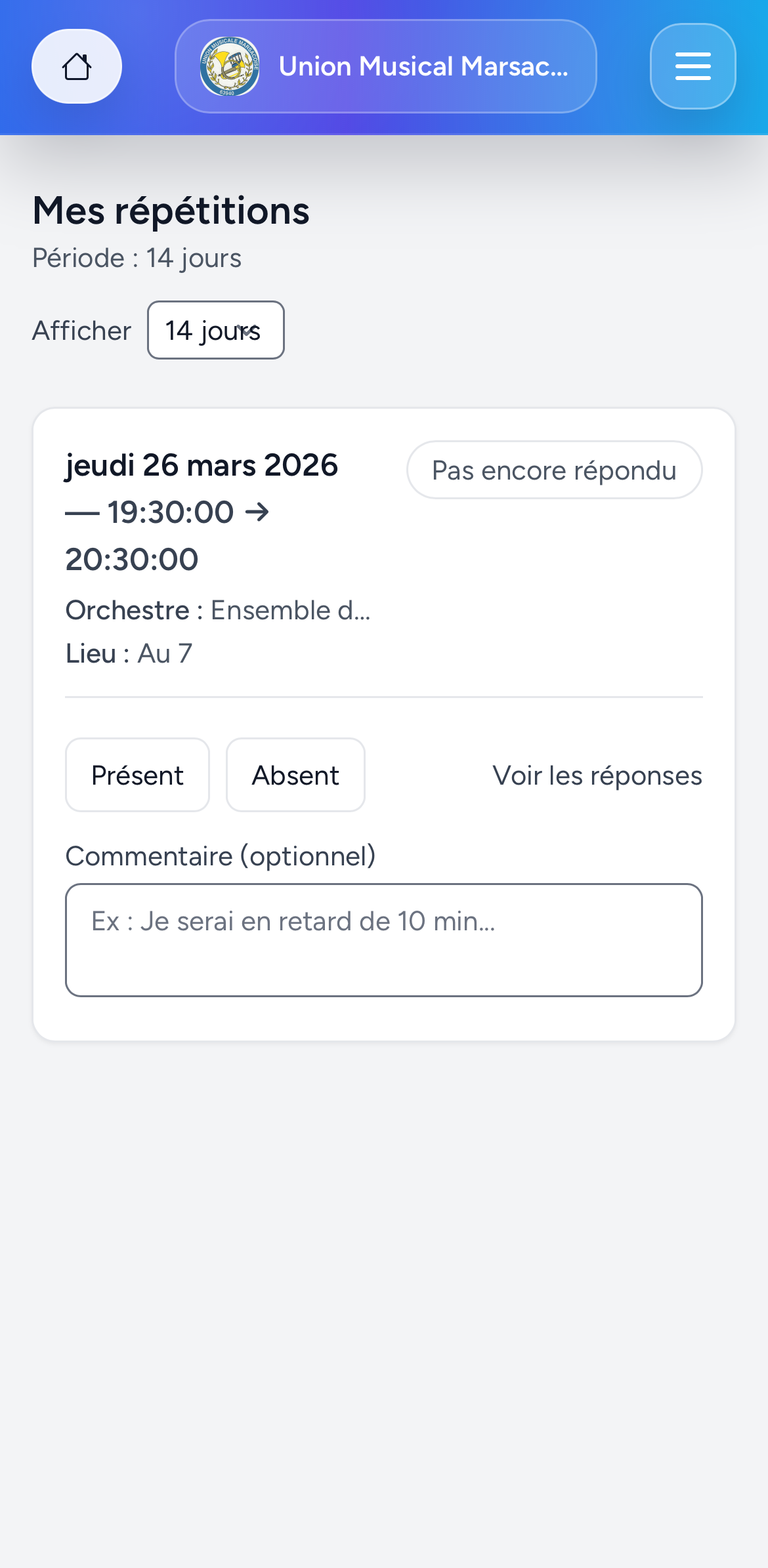This screenshot has width=768, height=1568.
Task: Expand the Afficher display selector
Action: click(x=215, y=330)
